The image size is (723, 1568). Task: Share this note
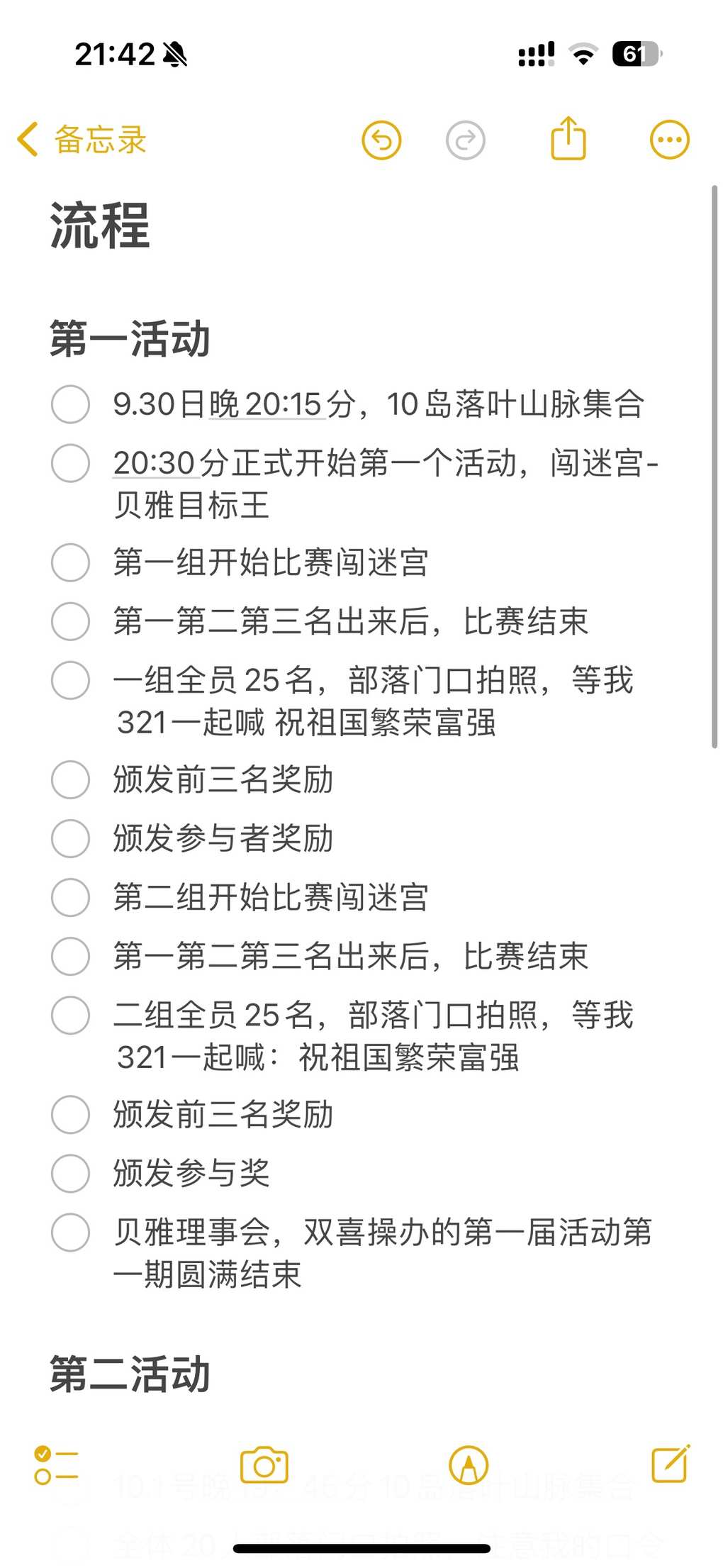(568, 138)
